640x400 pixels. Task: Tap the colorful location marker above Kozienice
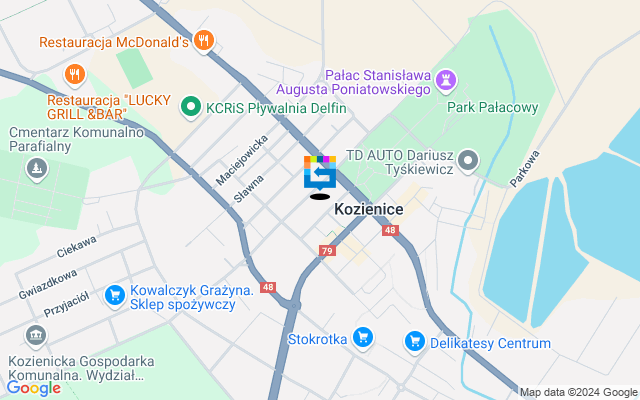click(x=320, y=173)
